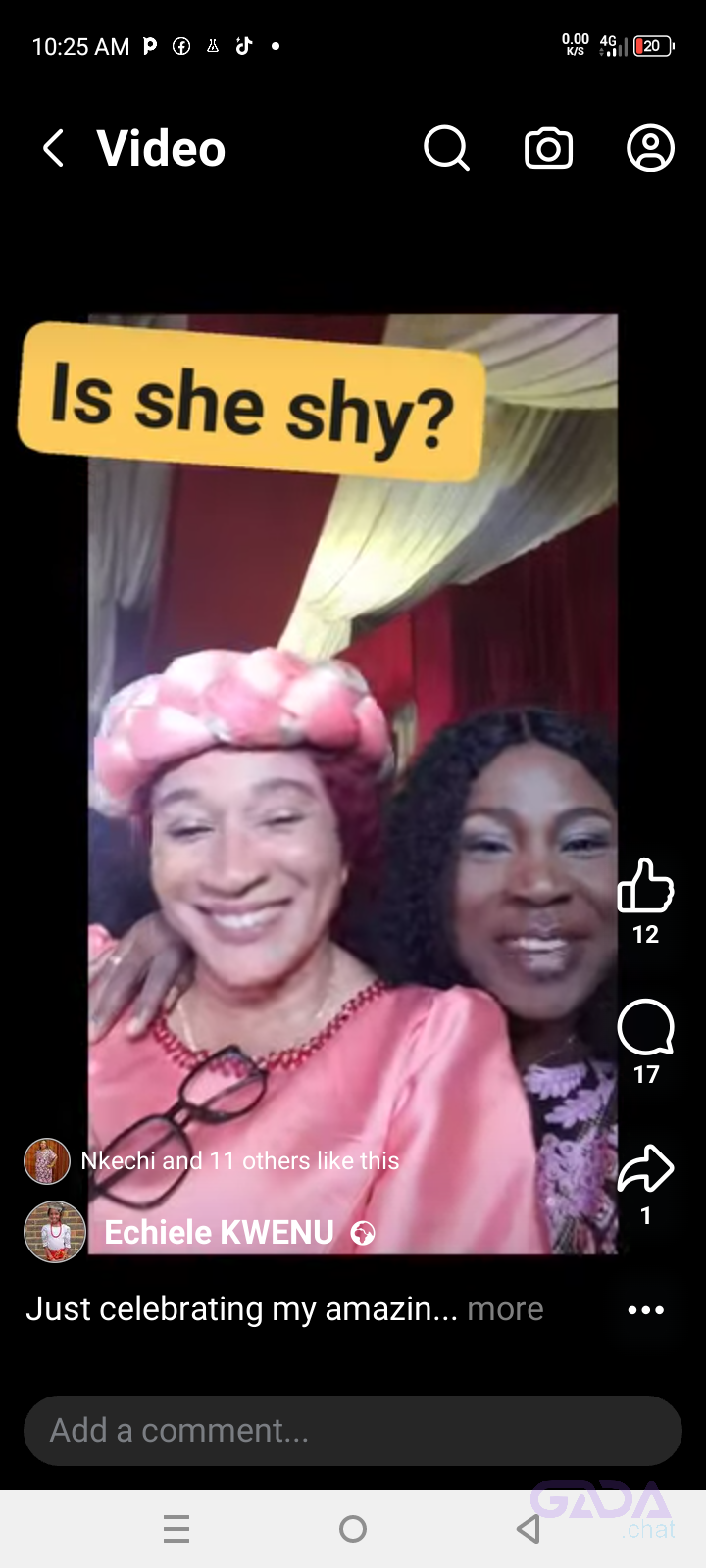This screenshot has width=706, height=1568.
Task: Open the comments bubble with 17 comments
Action: point(645,1028)
